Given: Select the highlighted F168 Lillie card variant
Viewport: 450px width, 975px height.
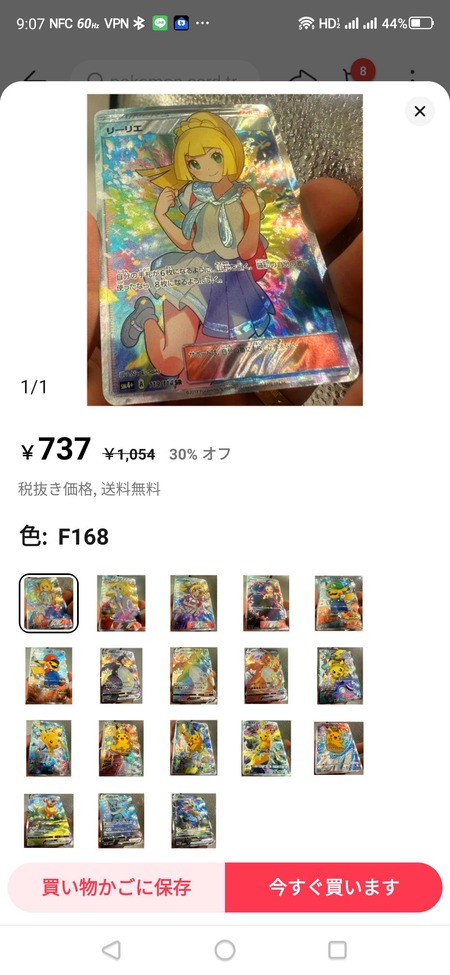Looking at the screenshot, I should 48,603.
